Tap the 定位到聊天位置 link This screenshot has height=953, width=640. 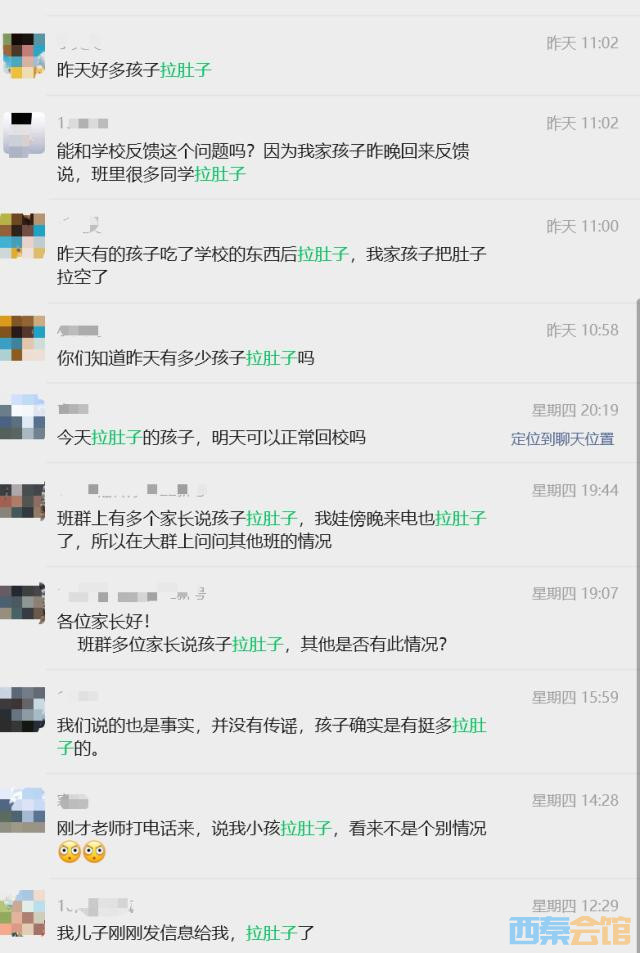[562, 438]
